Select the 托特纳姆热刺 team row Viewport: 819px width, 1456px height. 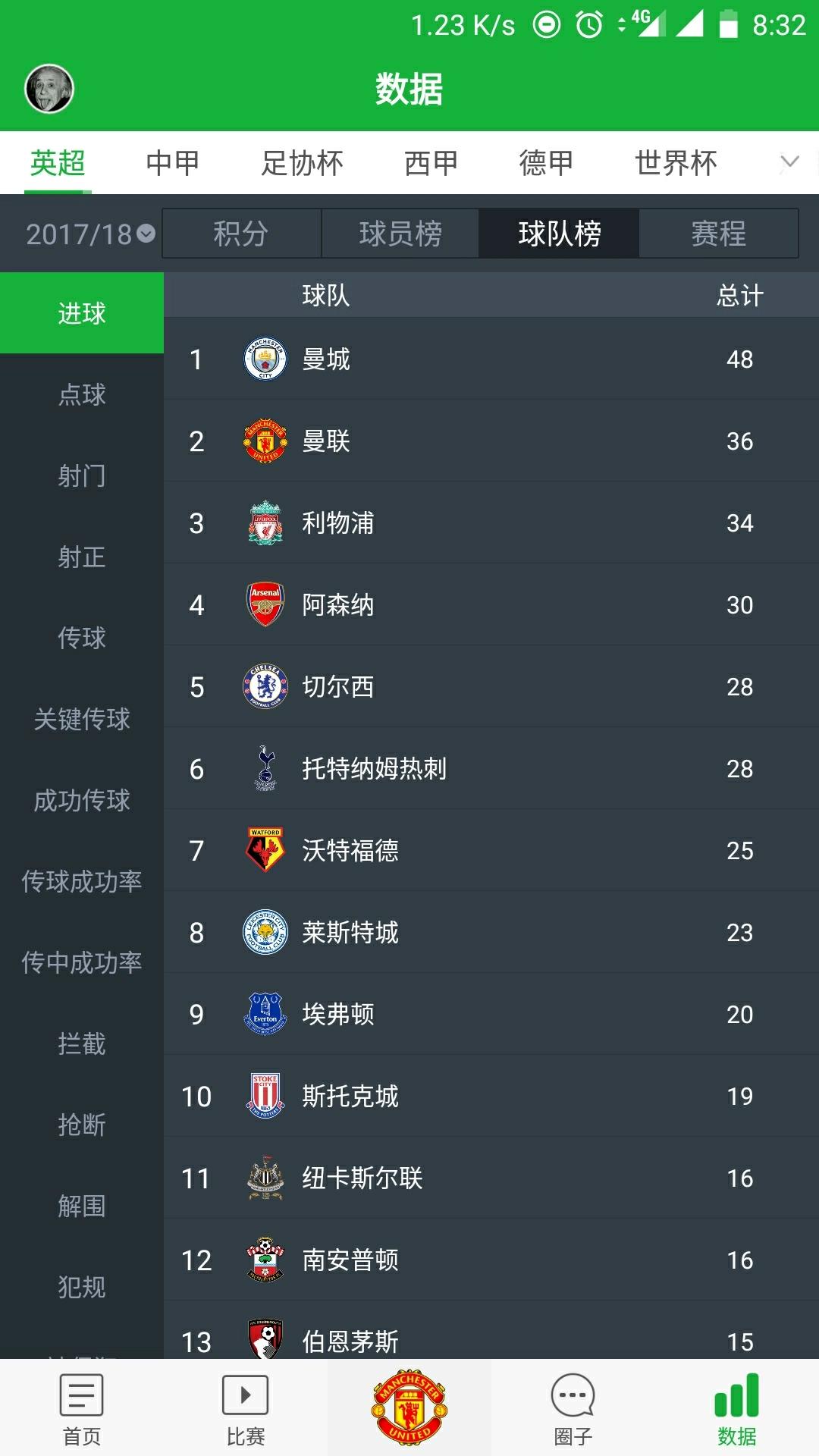click(x=455, y=768)
